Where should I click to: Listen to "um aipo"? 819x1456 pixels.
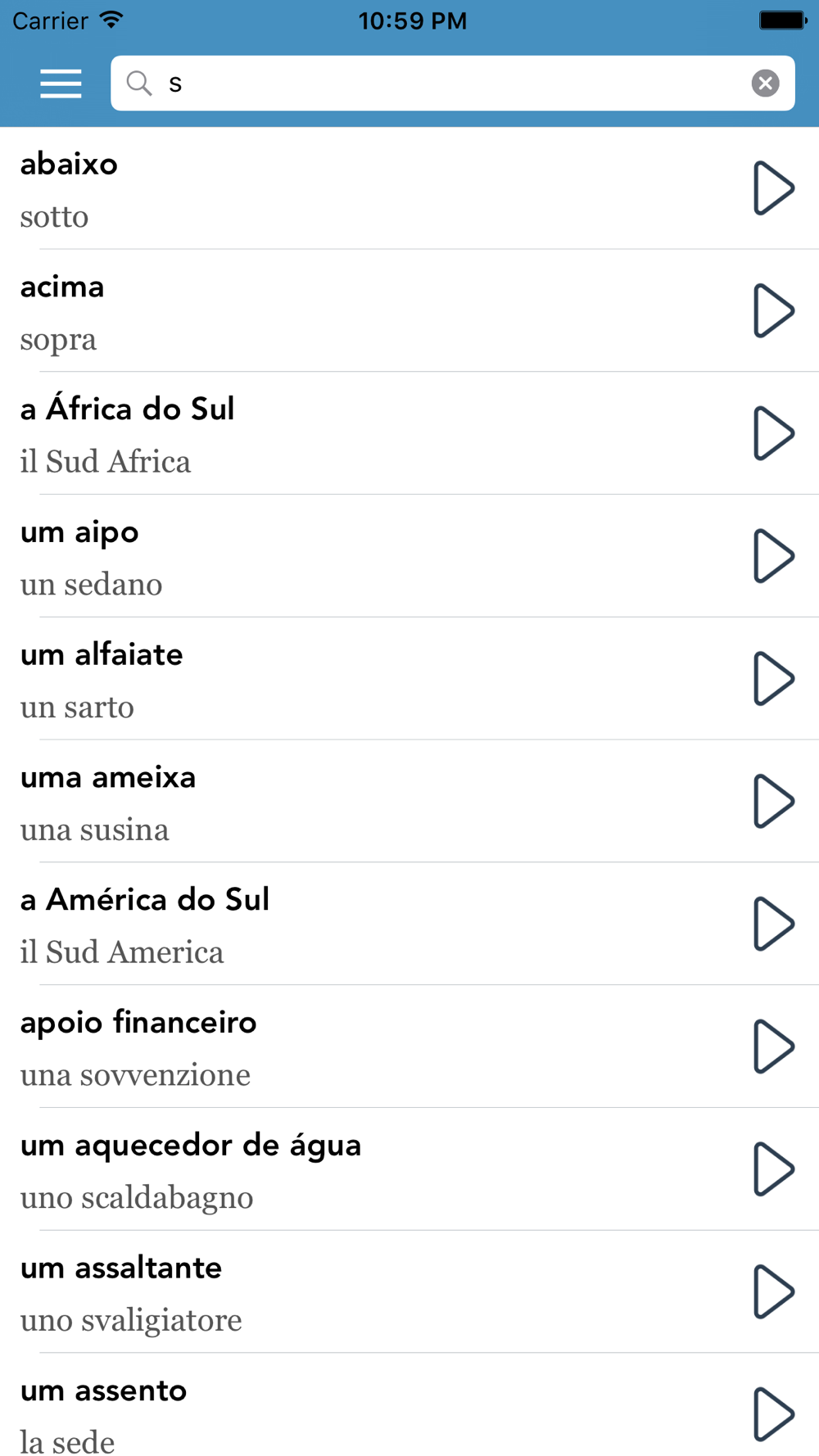(773, 556)
